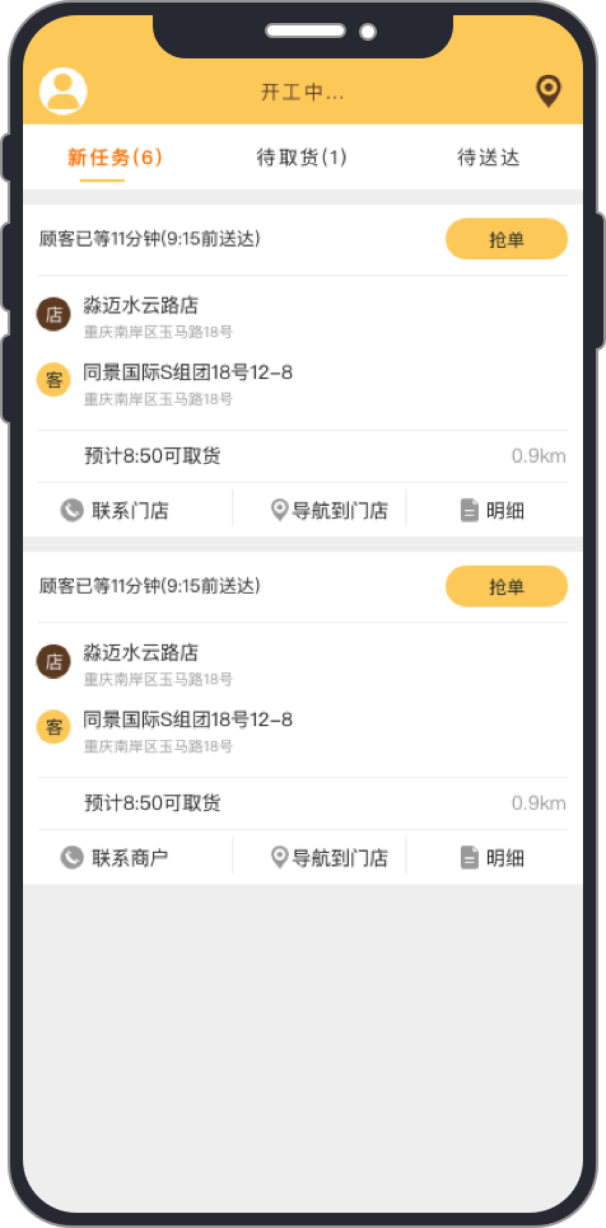Open 明细 in the card with 联系商户
606x1228 pixels.
pos(492,858)
